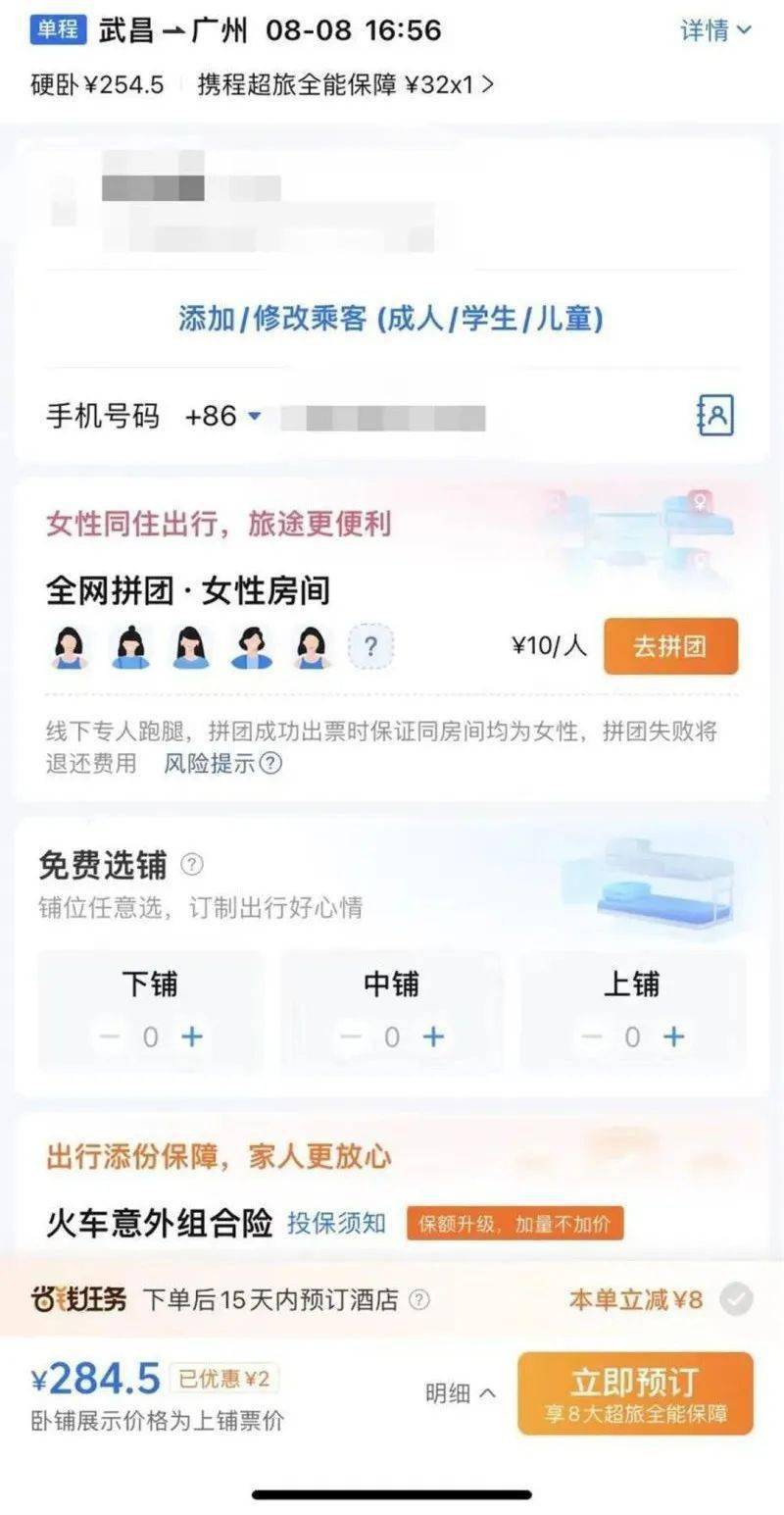Open 携程超旅全能保障 ¥32x1 details

[x=345, y=84]
